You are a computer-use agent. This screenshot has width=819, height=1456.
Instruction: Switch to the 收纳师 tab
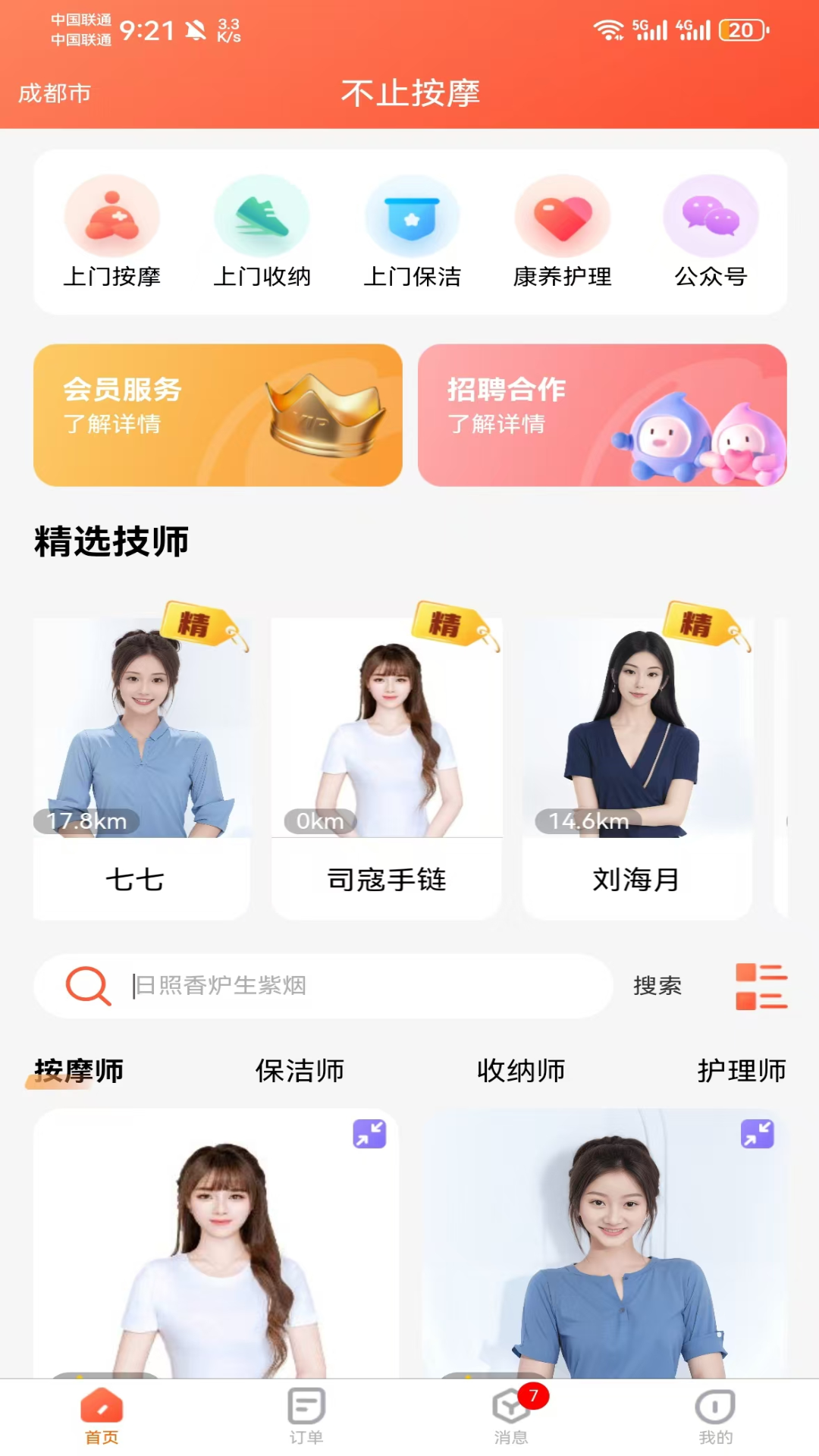[521, 1071]
